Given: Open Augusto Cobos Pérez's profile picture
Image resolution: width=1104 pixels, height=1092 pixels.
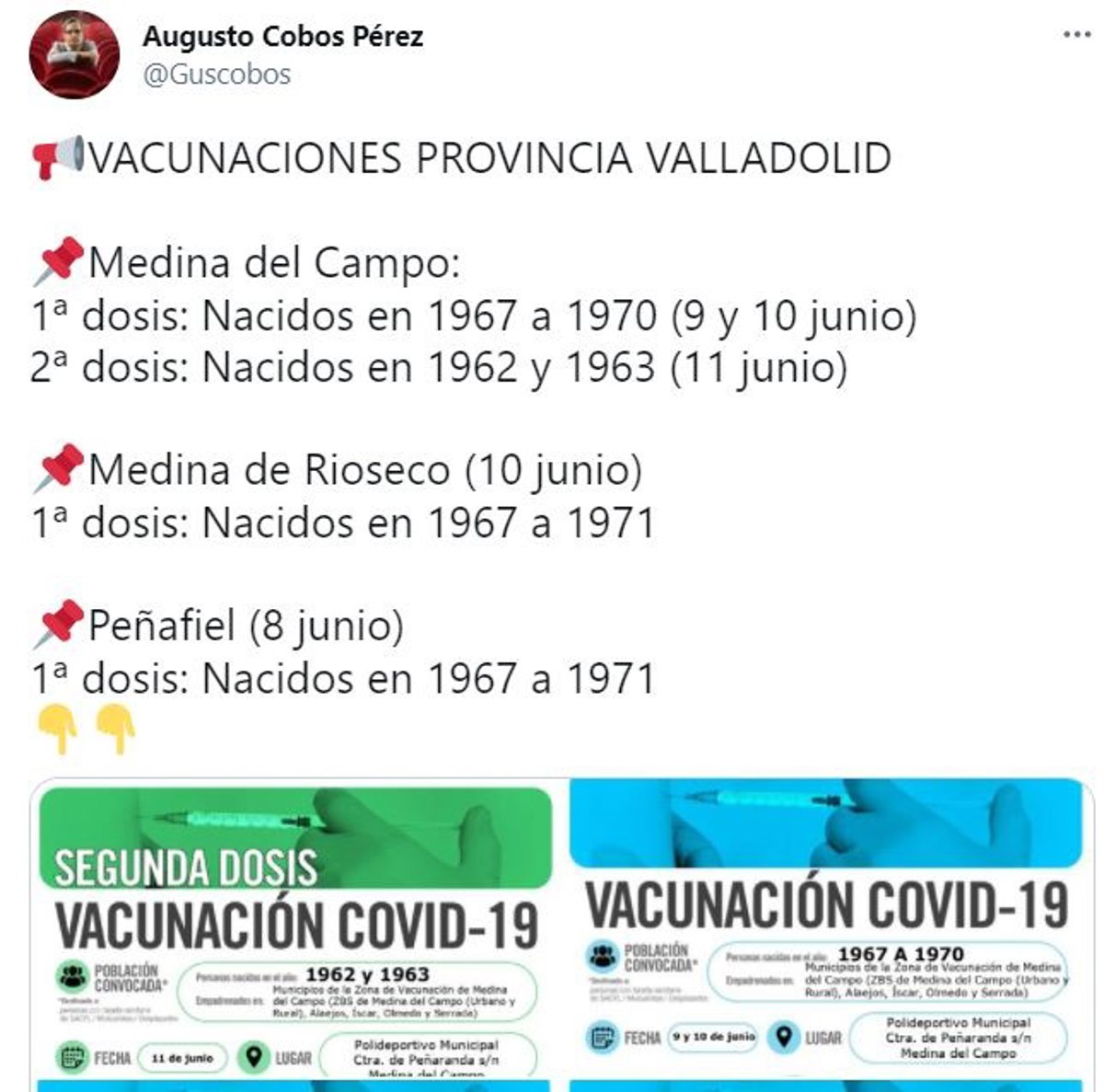Looking at the screenshot, I should (x=75, y=53).
